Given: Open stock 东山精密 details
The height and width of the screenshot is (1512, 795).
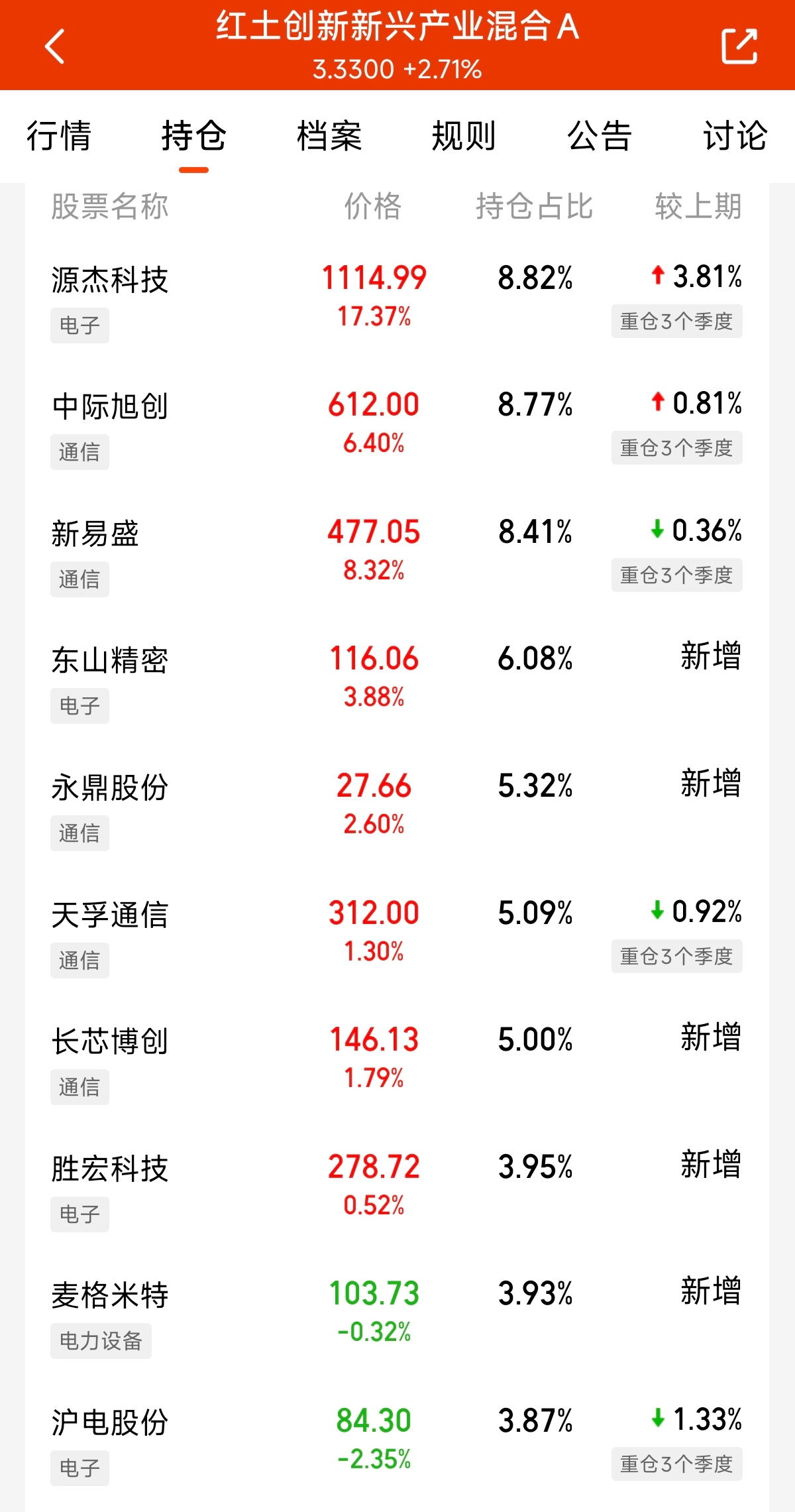Looking at the screenshot, I should pos(110,660).
